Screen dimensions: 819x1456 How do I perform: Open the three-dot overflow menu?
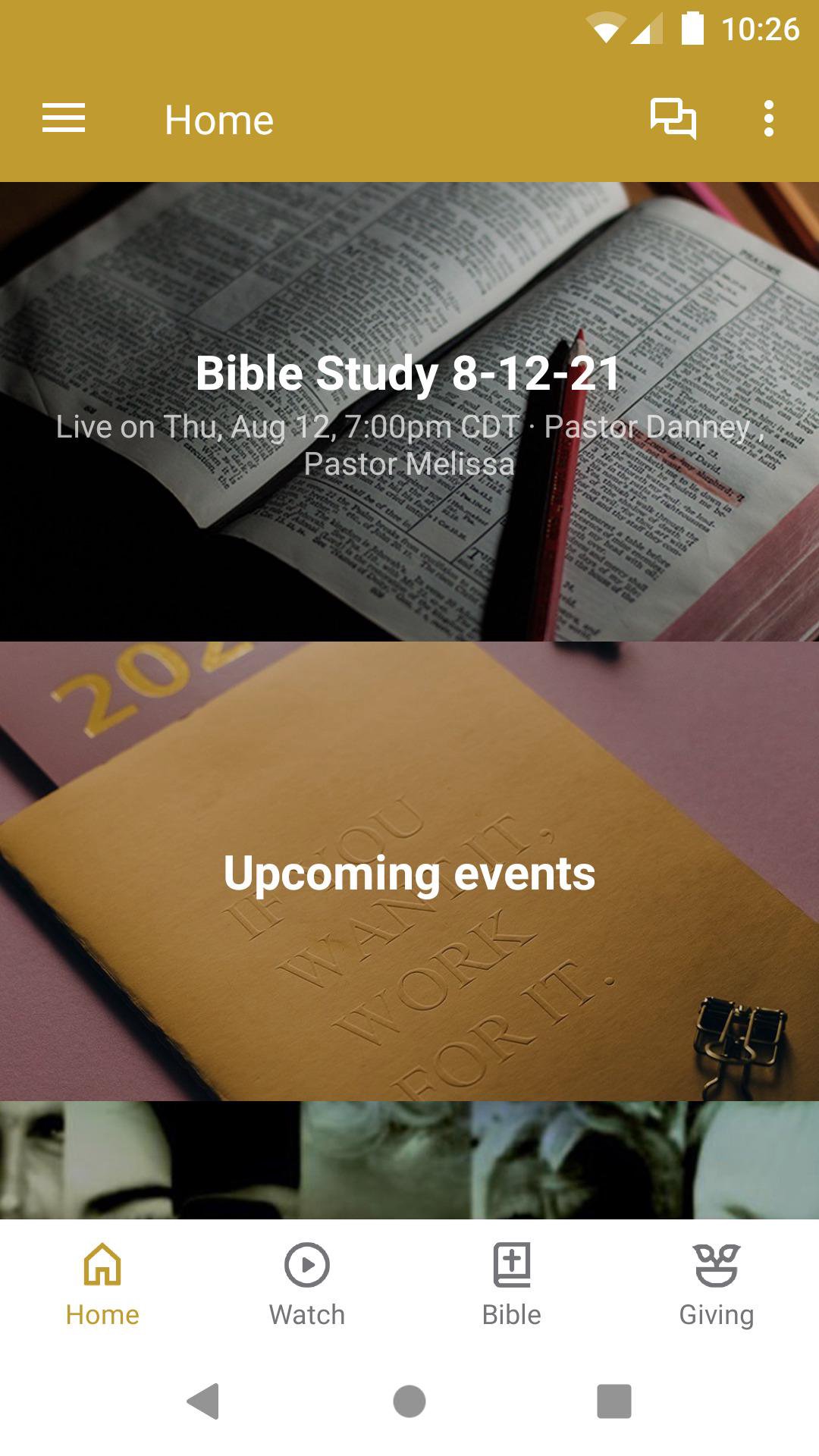click(x=769, y=118)
